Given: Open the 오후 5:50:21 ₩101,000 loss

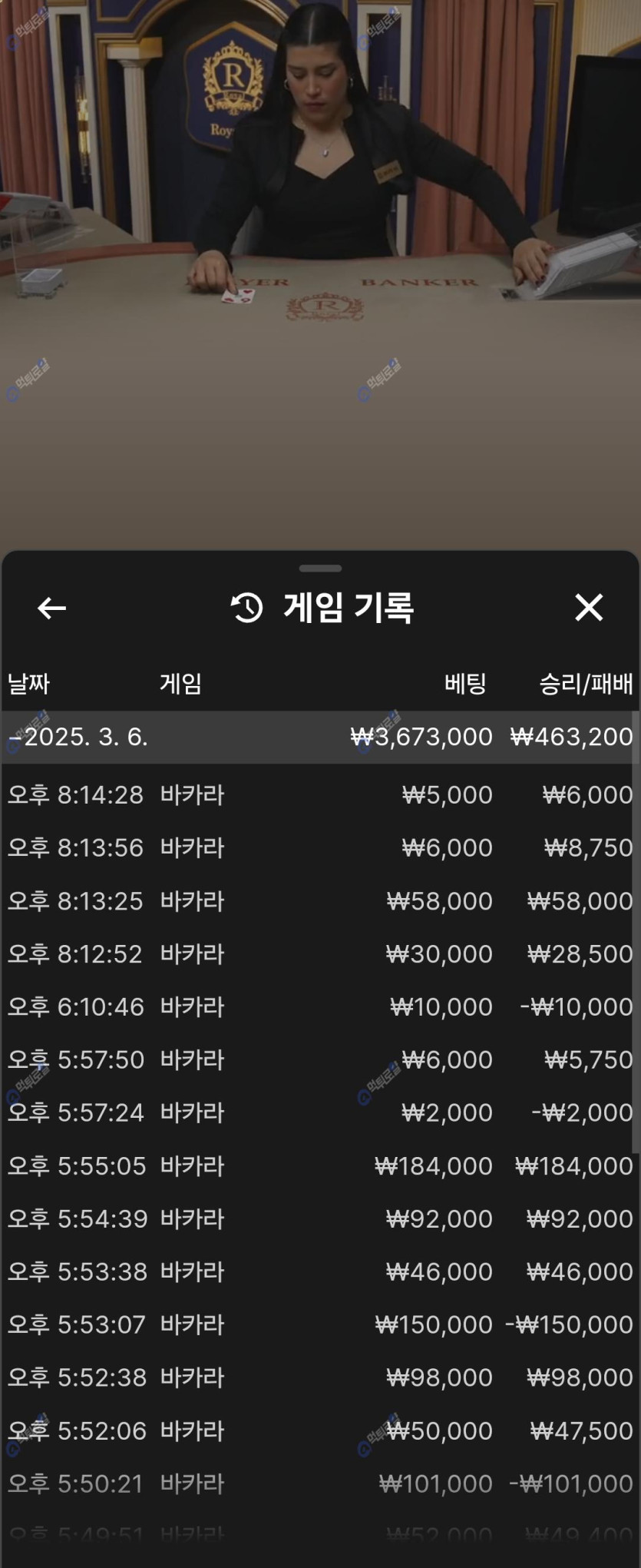Looking at the screenshot, I should coord(319,1483).
